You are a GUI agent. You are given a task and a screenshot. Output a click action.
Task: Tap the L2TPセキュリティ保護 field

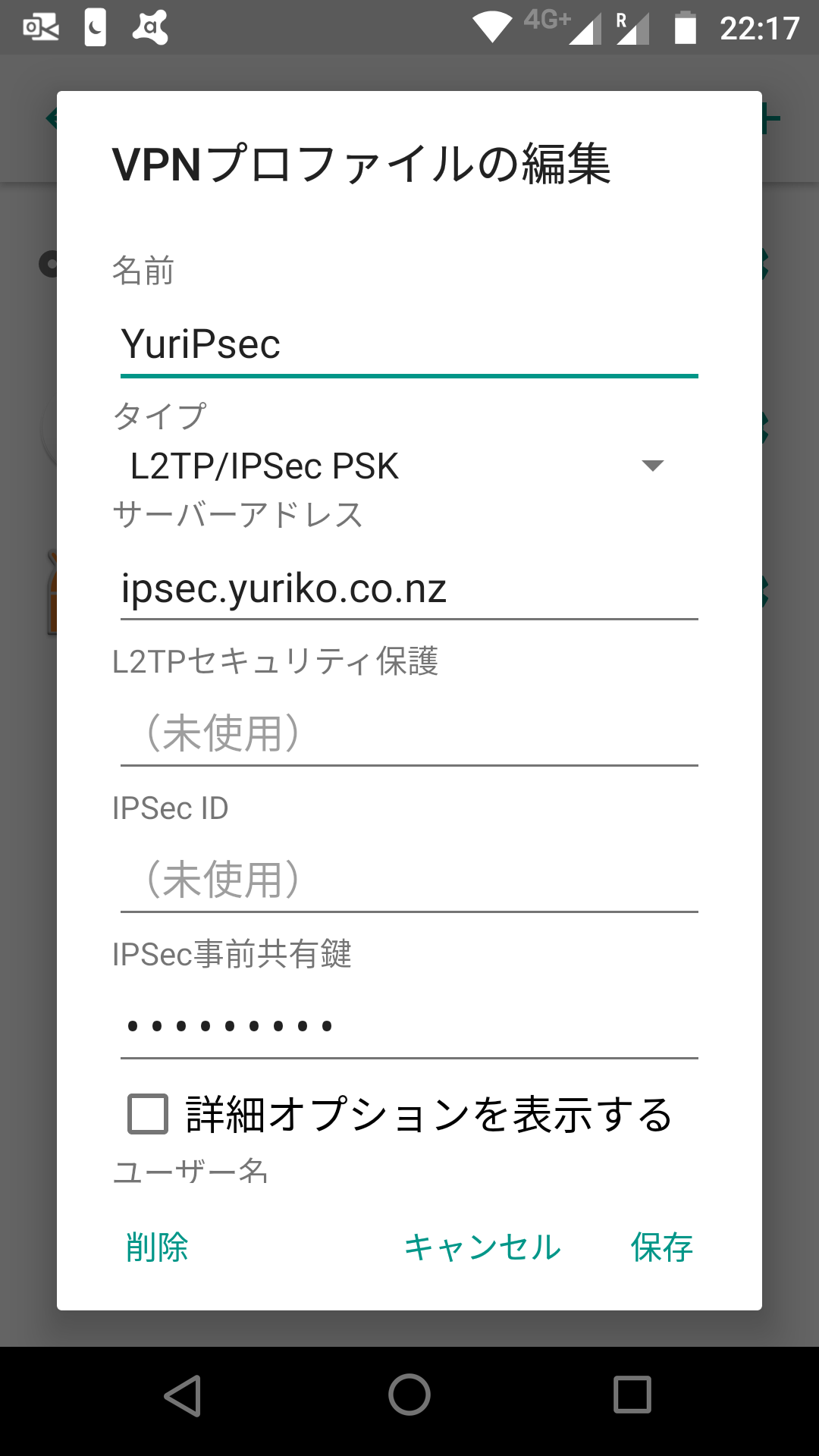click(x=408, y=734)
